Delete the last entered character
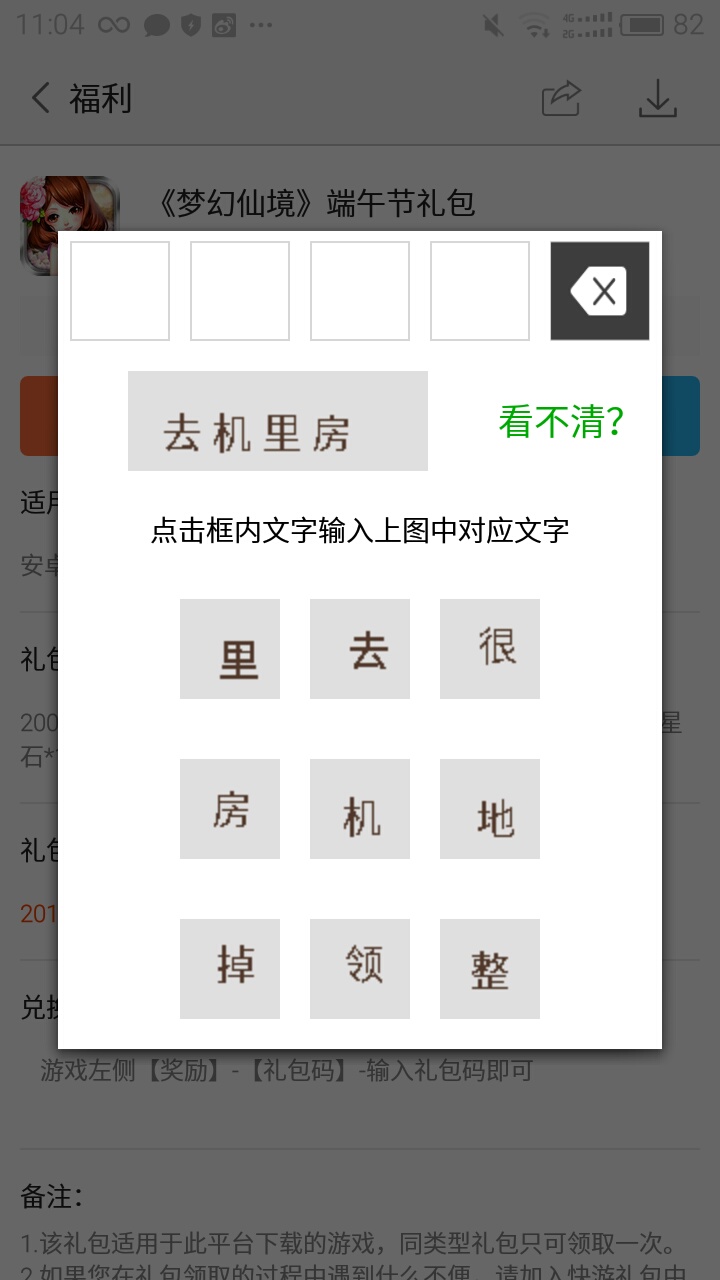The image size is (720, 1280). 599,291
